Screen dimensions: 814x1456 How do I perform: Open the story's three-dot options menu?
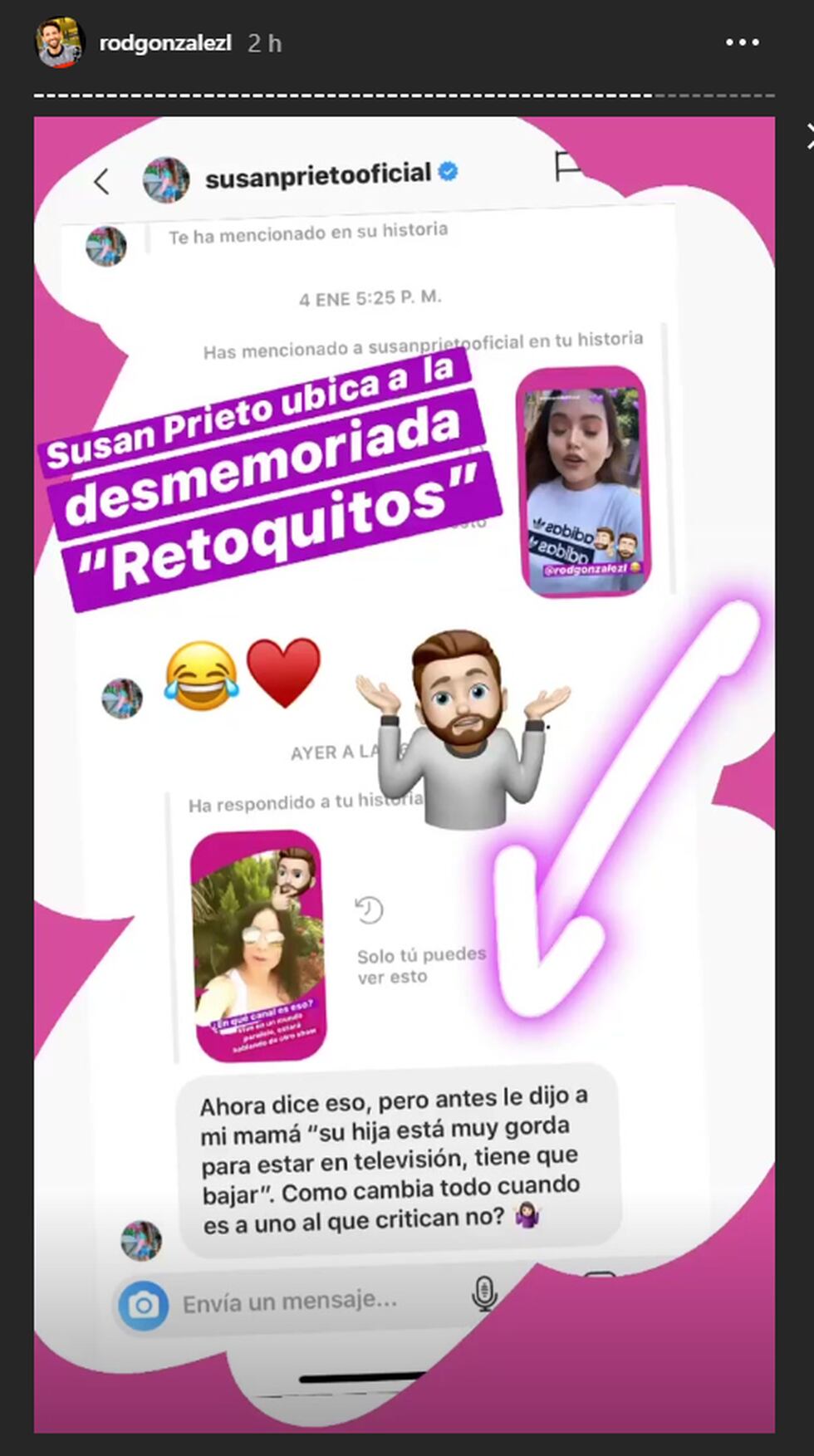pyautogui.click(x=742, y=42)
